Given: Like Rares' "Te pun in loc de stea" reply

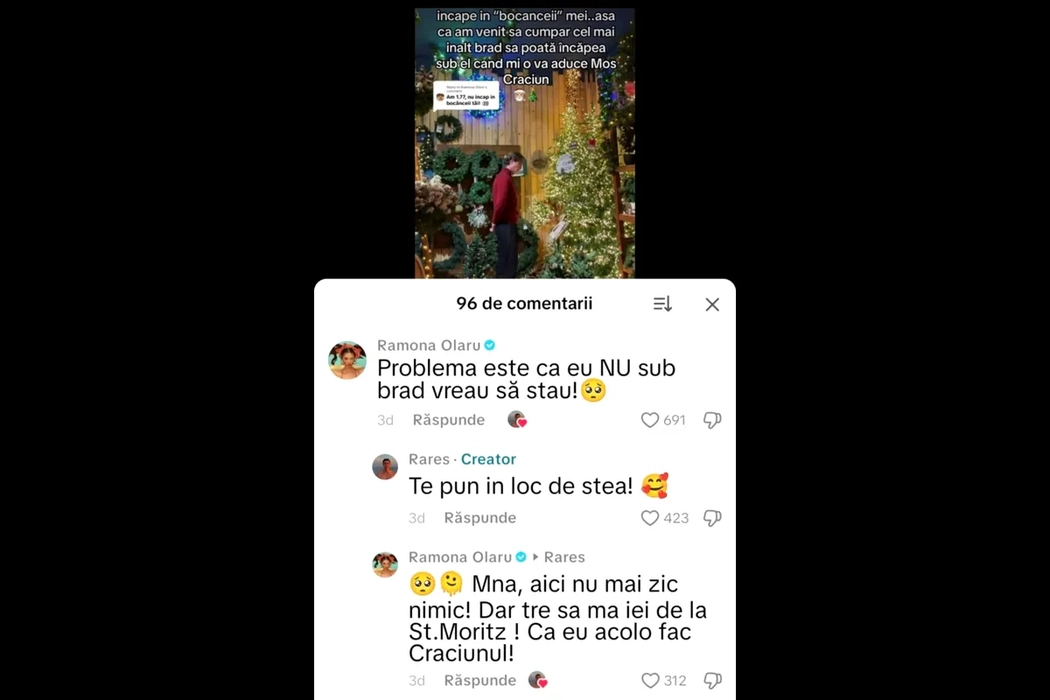Looking at the screenshot, I should point(650,518).
